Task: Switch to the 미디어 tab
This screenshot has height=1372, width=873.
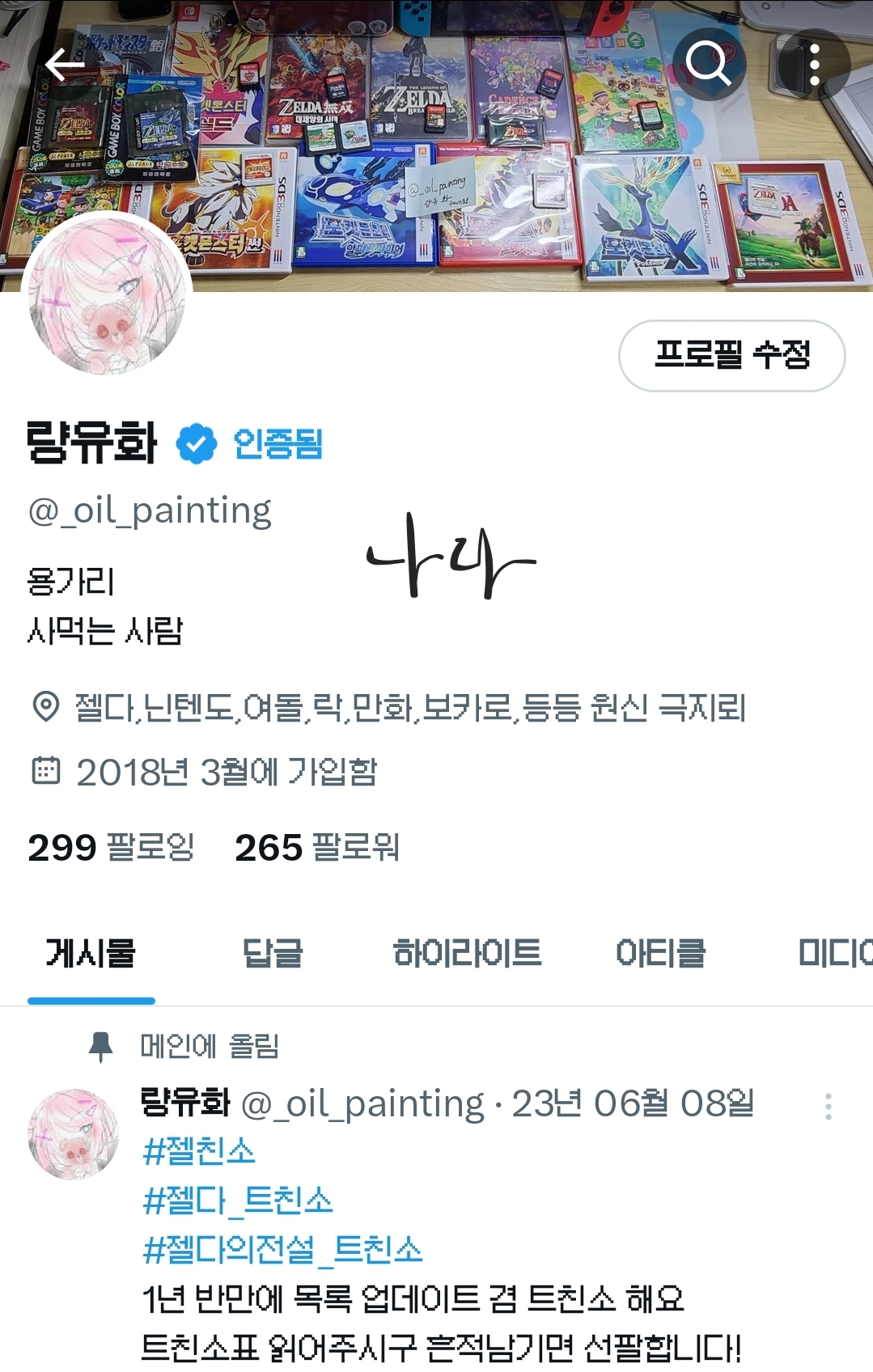Action: tap(833, 953)
